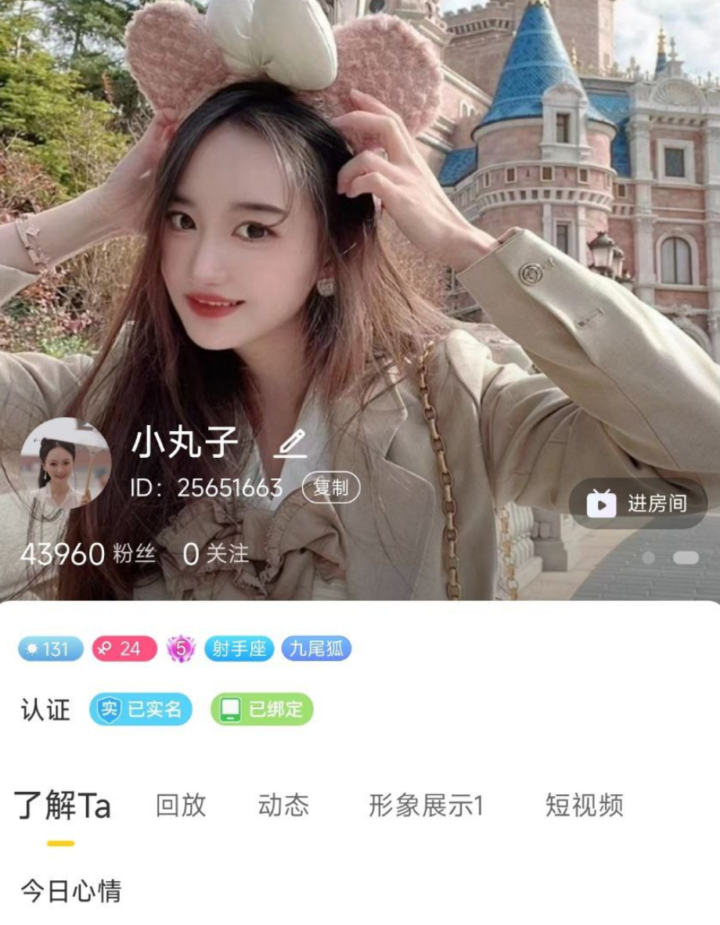Open the 动态 tab
Viewport: 720px width, 925px height.
point(284,805)
